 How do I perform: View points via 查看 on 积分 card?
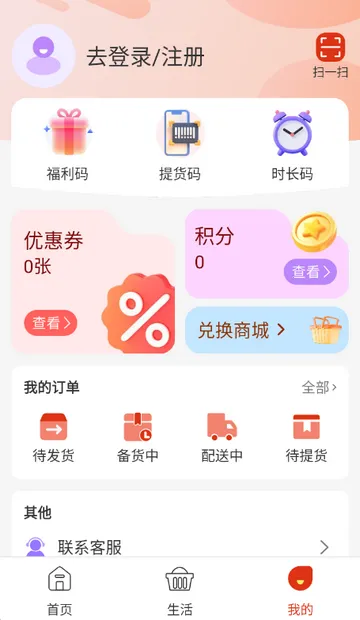[310, 272]
